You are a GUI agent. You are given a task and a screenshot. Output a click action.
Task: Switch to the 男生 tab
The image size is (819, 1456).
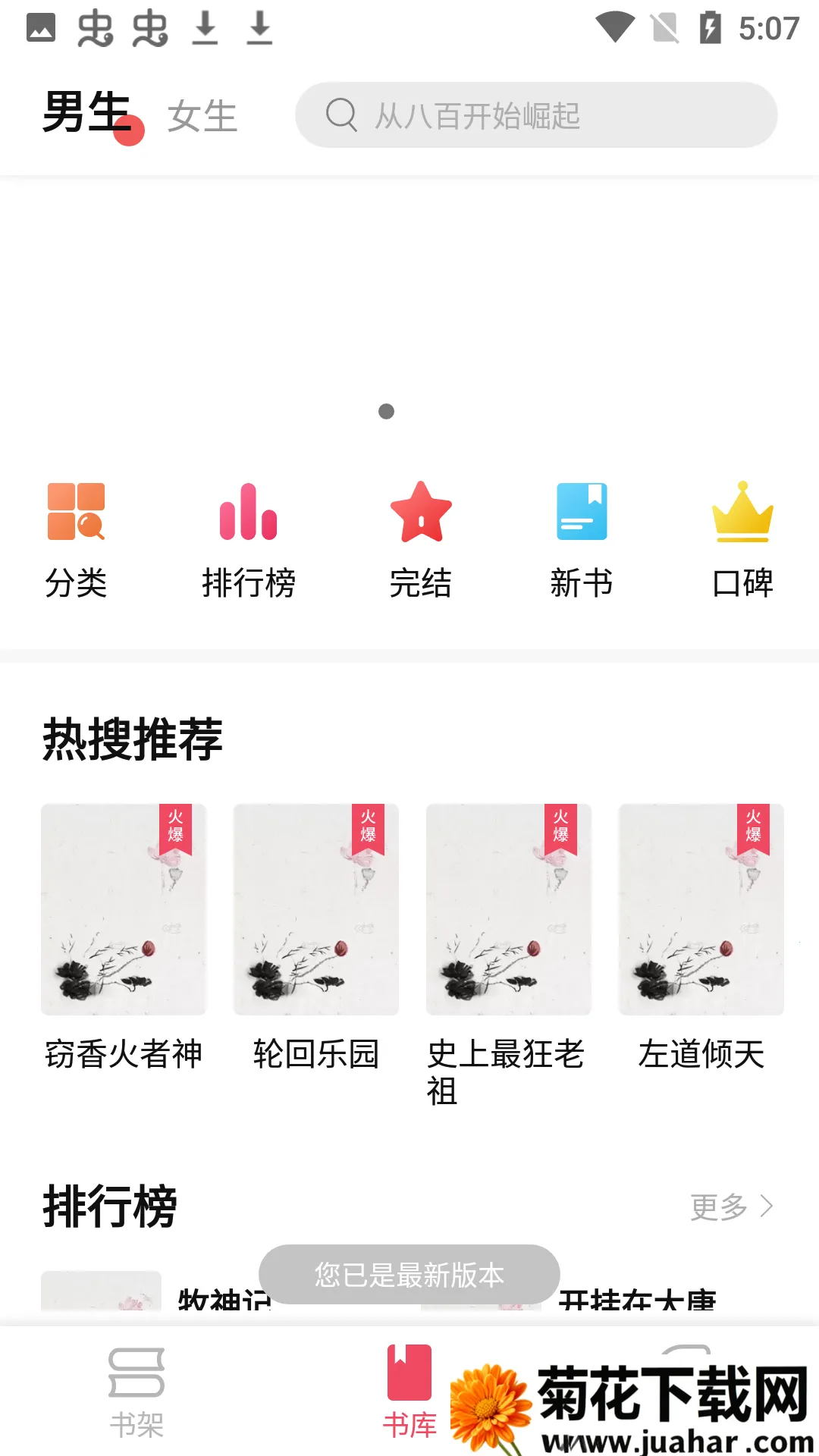pyautogui.click(x=86, y=114)
